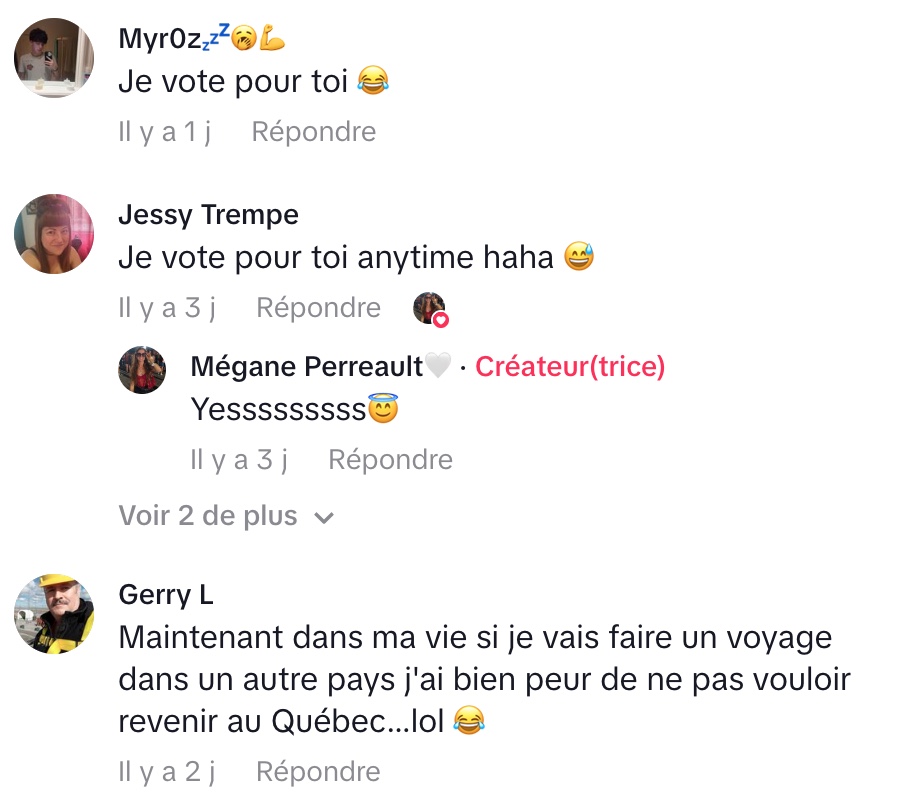
Task: Open Gerry L's profile picture
Action: [54, 614]
